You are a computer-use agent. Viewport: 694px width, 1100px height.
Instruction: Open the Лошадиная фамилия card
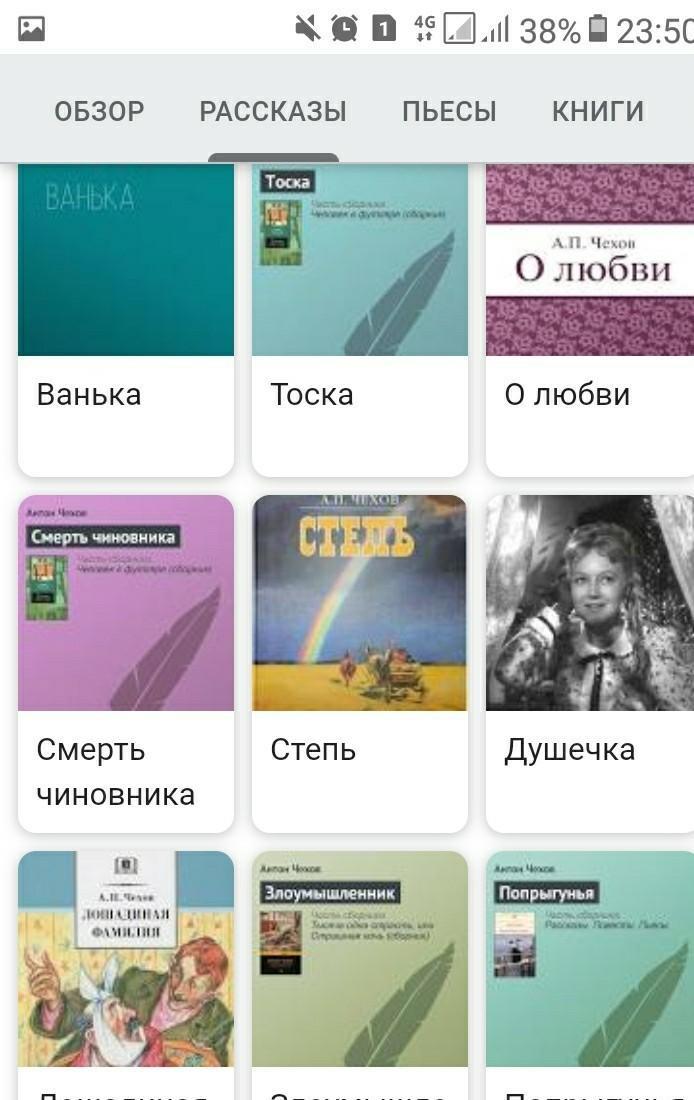pos(126,970)
